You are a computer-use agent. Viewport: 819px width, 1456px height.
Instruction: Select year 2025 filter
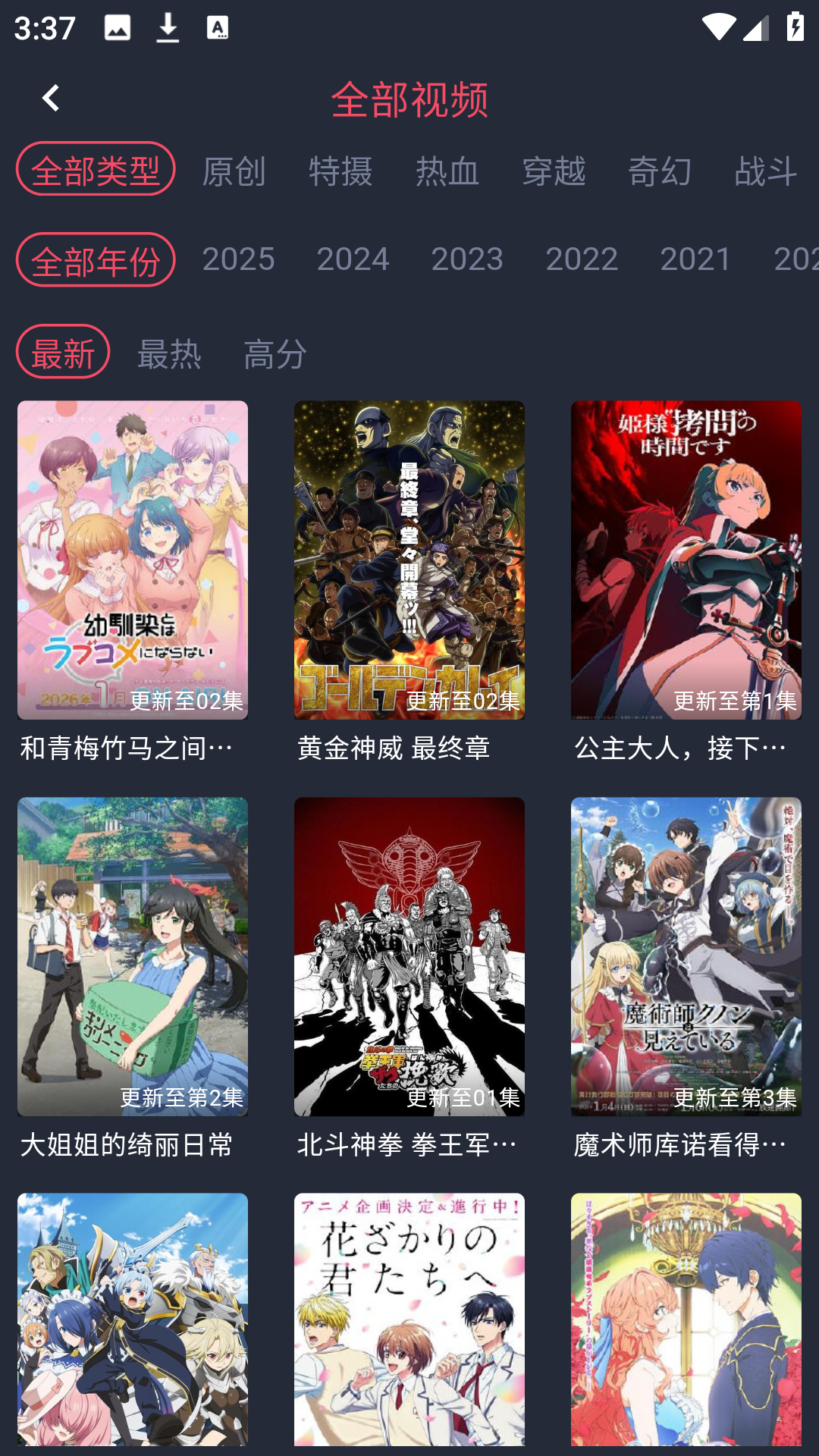[x=238, y=259]
